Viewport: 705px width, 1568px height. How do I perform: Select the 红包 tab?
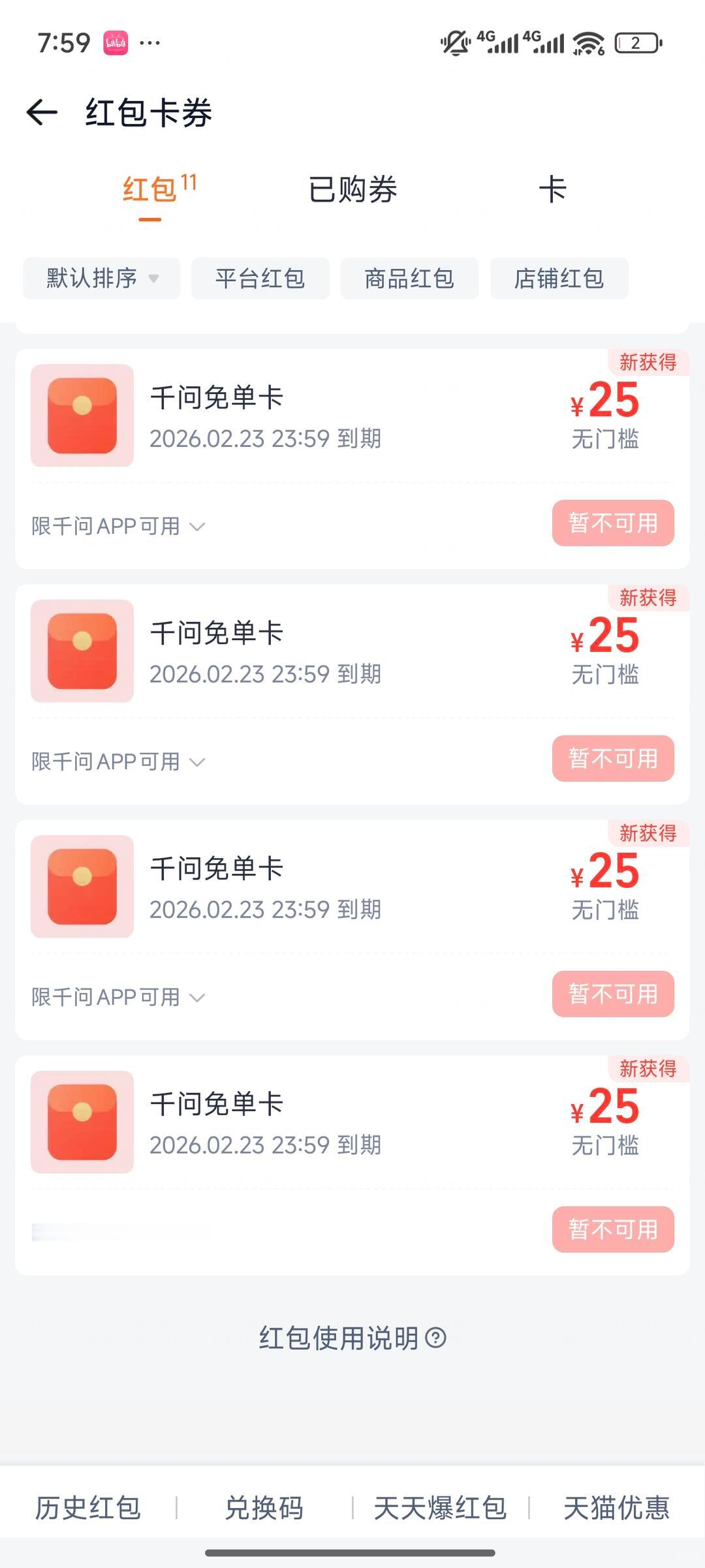click(159, 190)
